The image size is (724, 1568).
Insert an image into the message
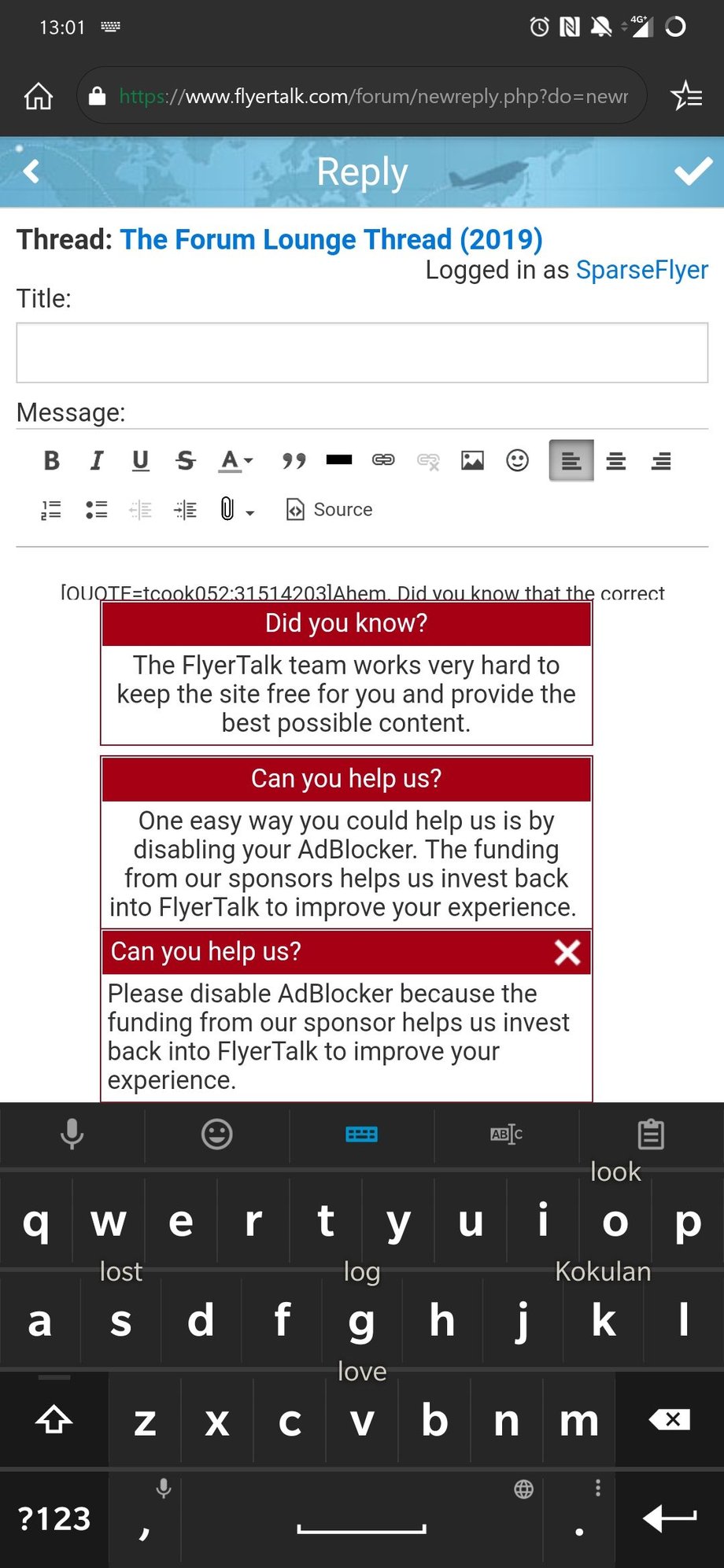[472, 460]
